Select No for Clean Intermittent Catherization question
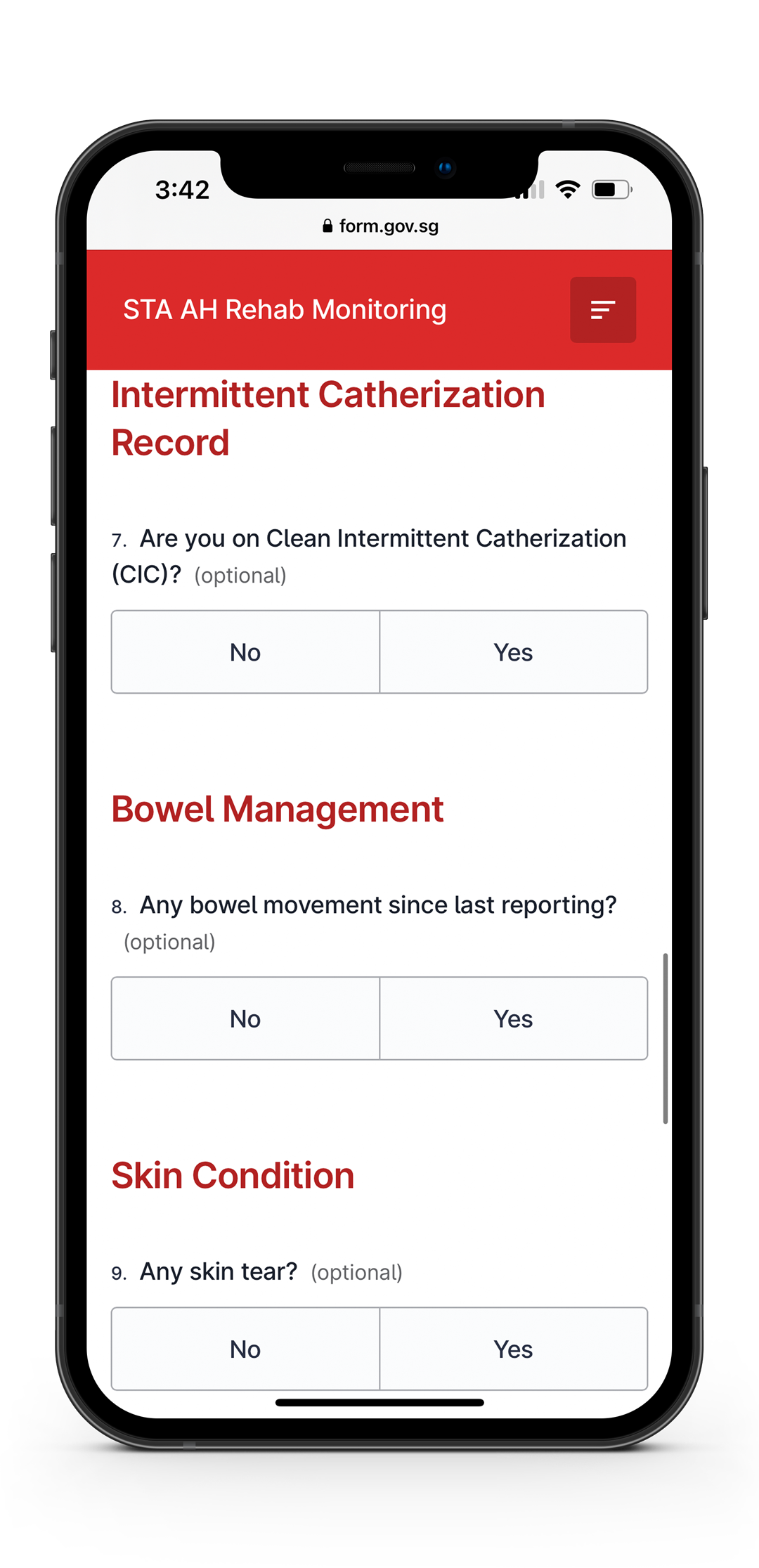The image size is (759, 1568). (x=245, y=652)
